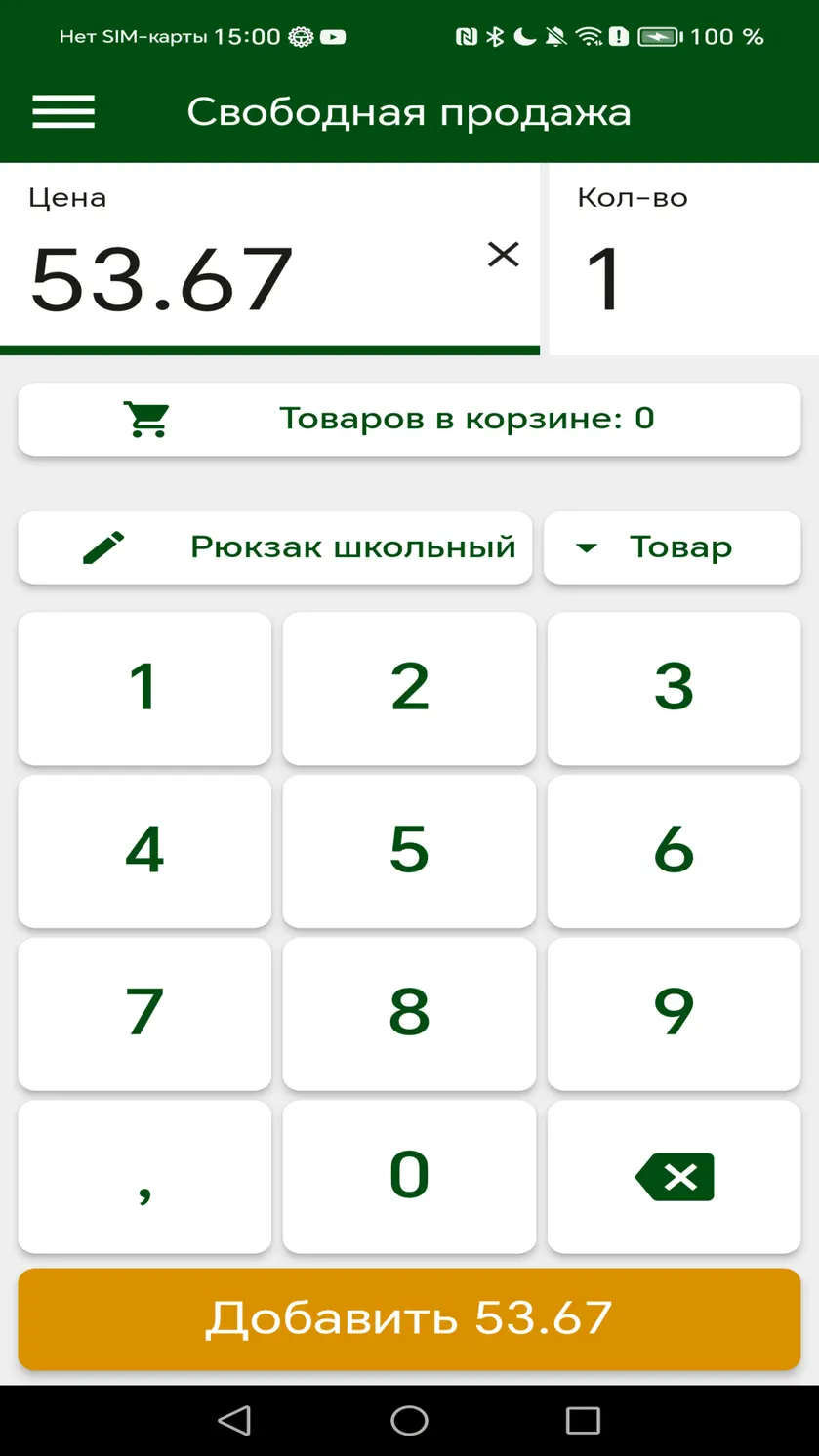Clear the price field with the X
819x1456 pixels.
pyautogui.click(x=503, y=255)
